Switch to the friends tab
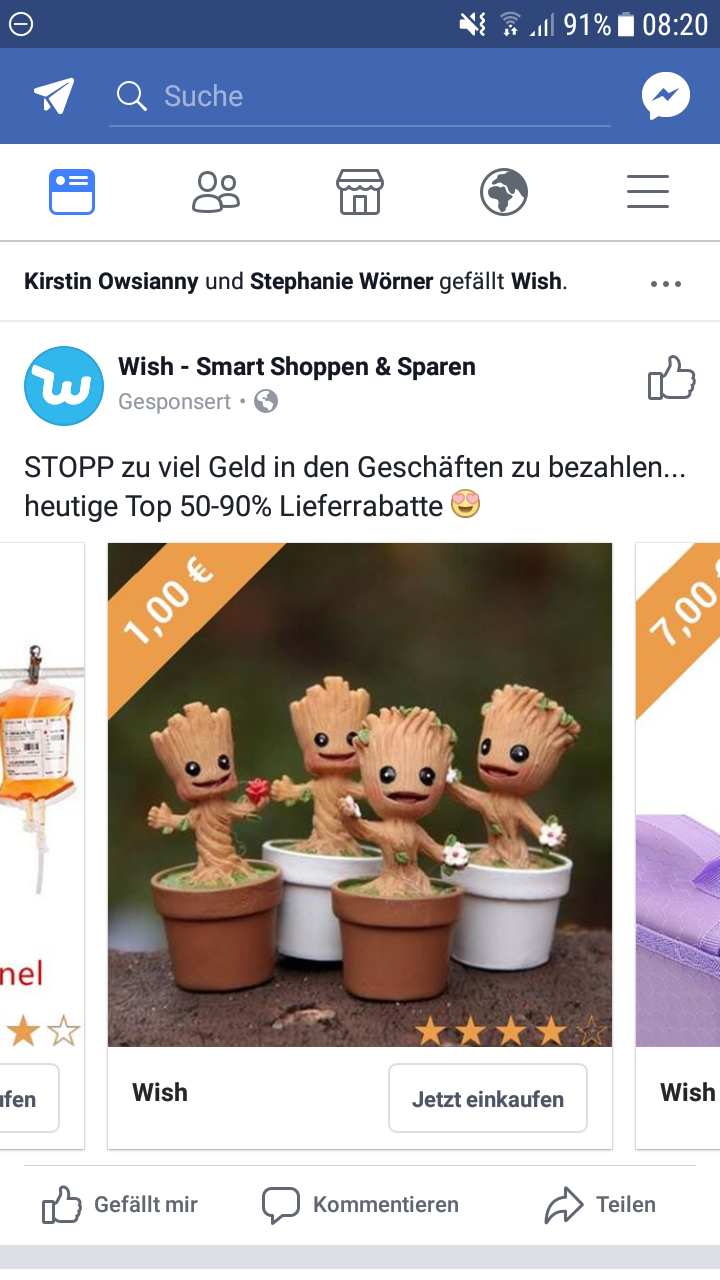The image size is (720, 1280). pos(216,192)
